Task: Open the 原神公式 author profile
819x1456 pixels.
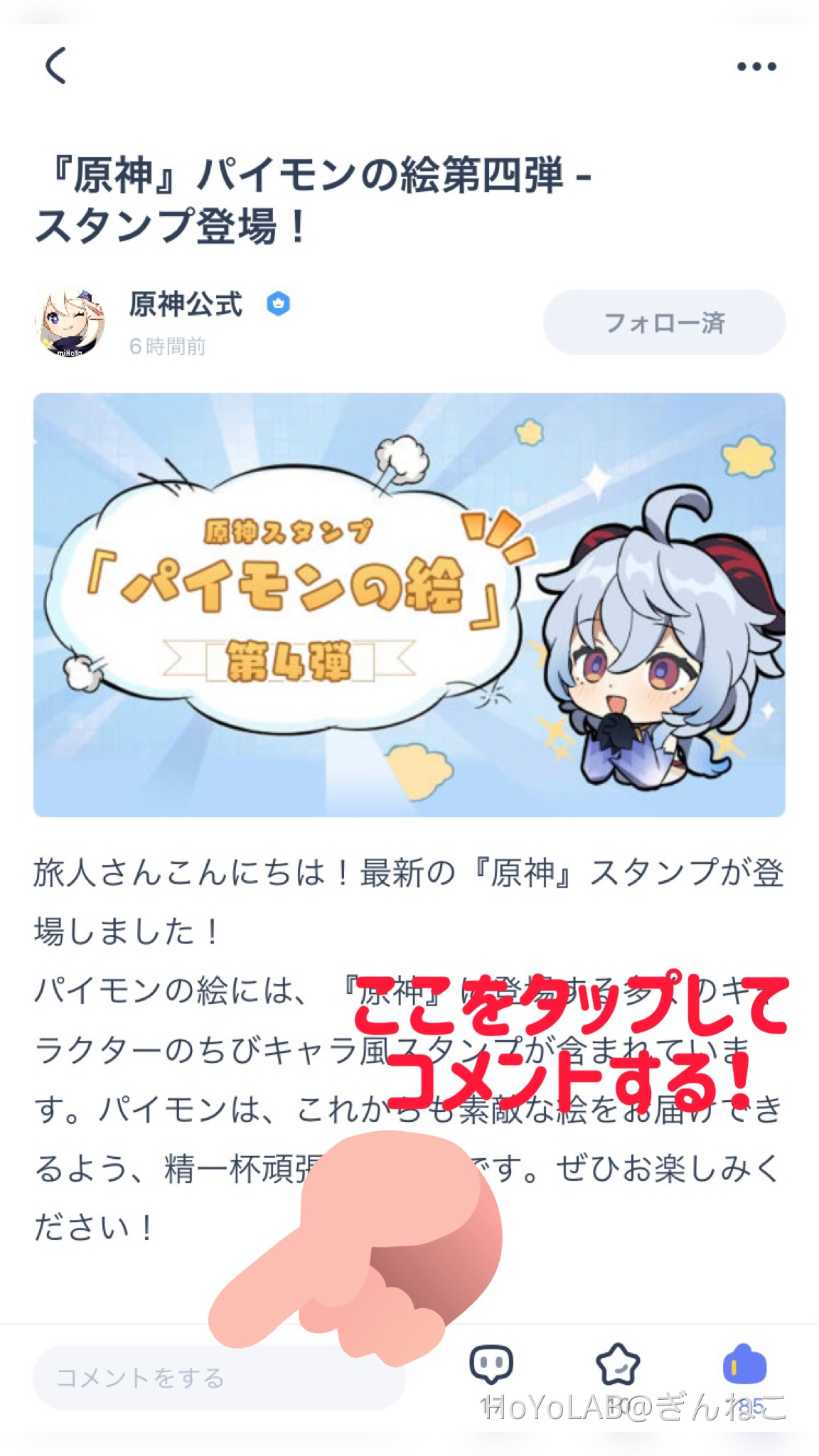Action: click(x=185, y=304)
